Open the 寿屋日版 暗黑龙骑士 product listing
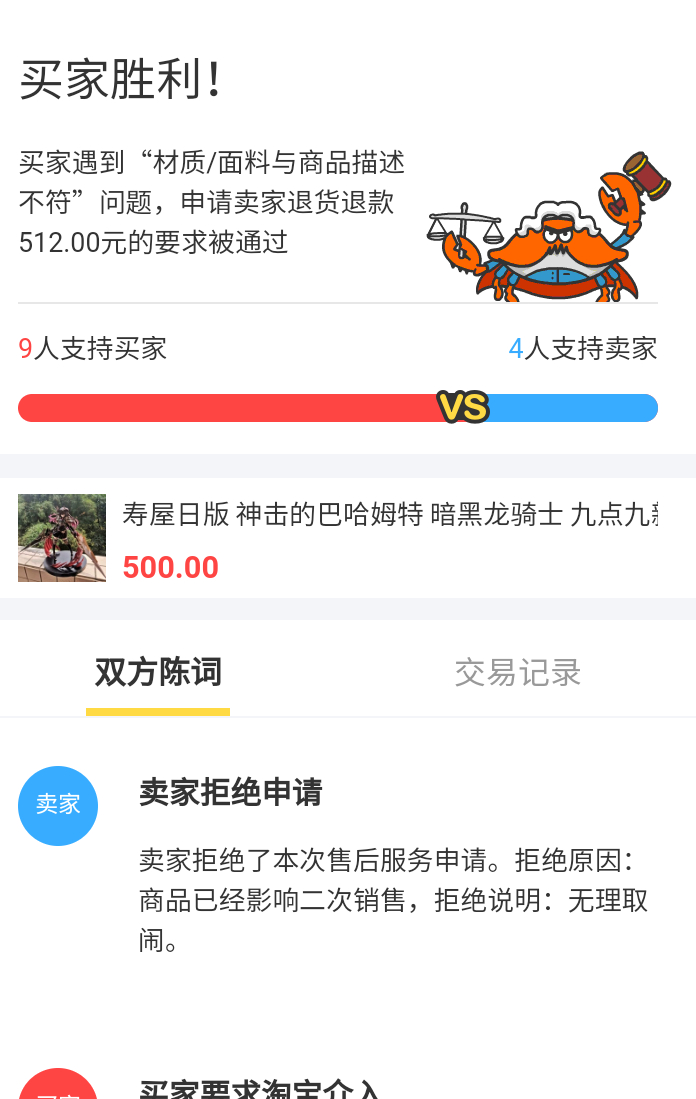Viewport: 696px width, 1099px height. pyautogui.click(x=348, y=538)
